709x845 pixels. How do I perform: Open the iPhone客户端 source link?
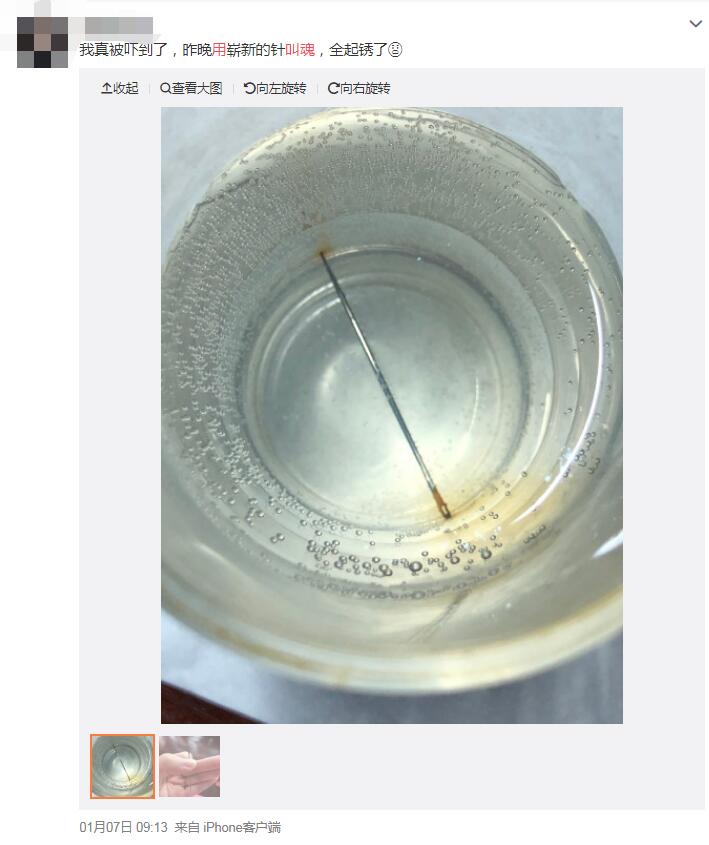[x=241, y=828]
